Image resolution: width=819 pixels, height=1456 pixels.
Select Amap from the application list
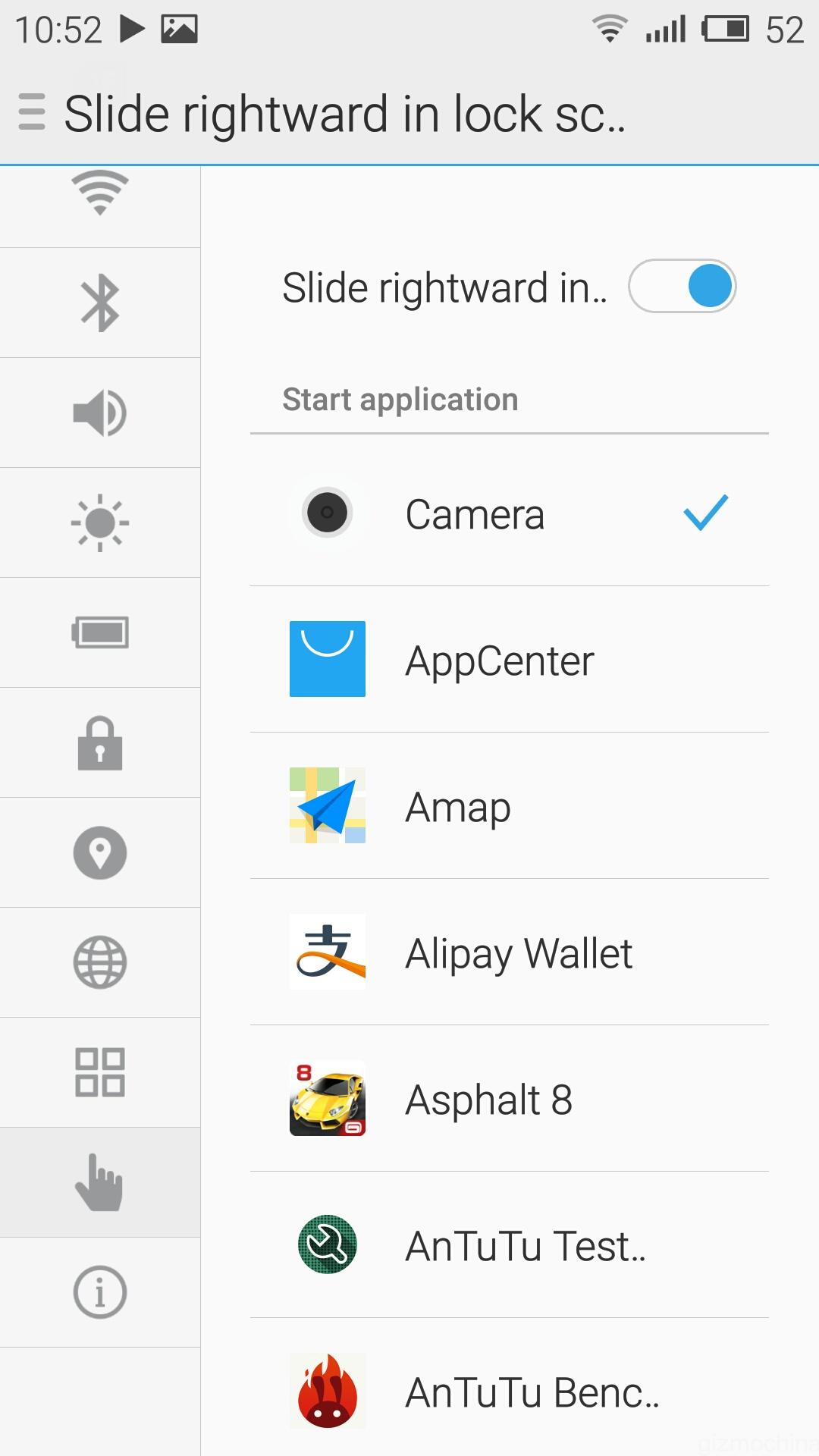(x=510, y=805)
